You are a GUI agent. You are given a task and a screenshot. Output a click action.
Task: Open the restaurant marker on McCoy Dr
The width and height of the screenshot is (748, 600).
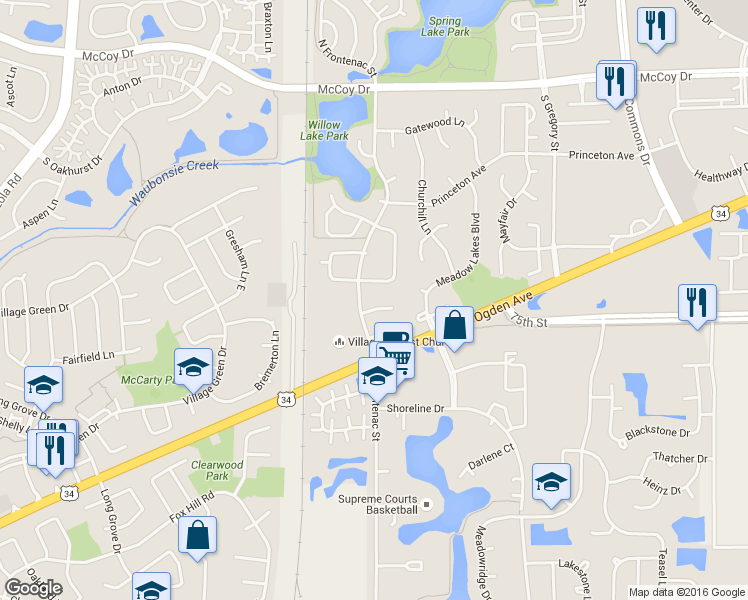pyautogui.click(x=616, y=82)
